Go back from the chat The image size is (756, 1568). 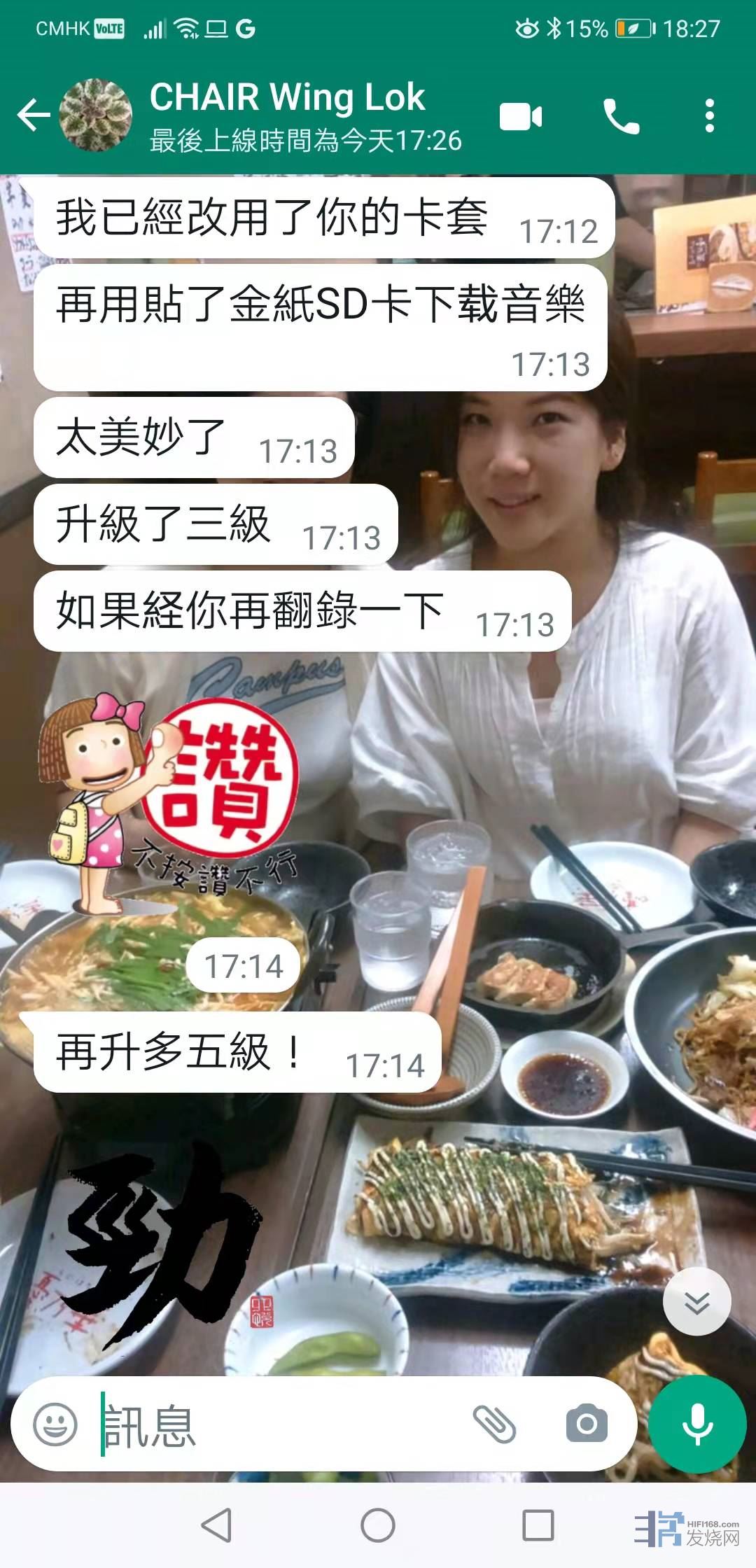pos(34,115)
